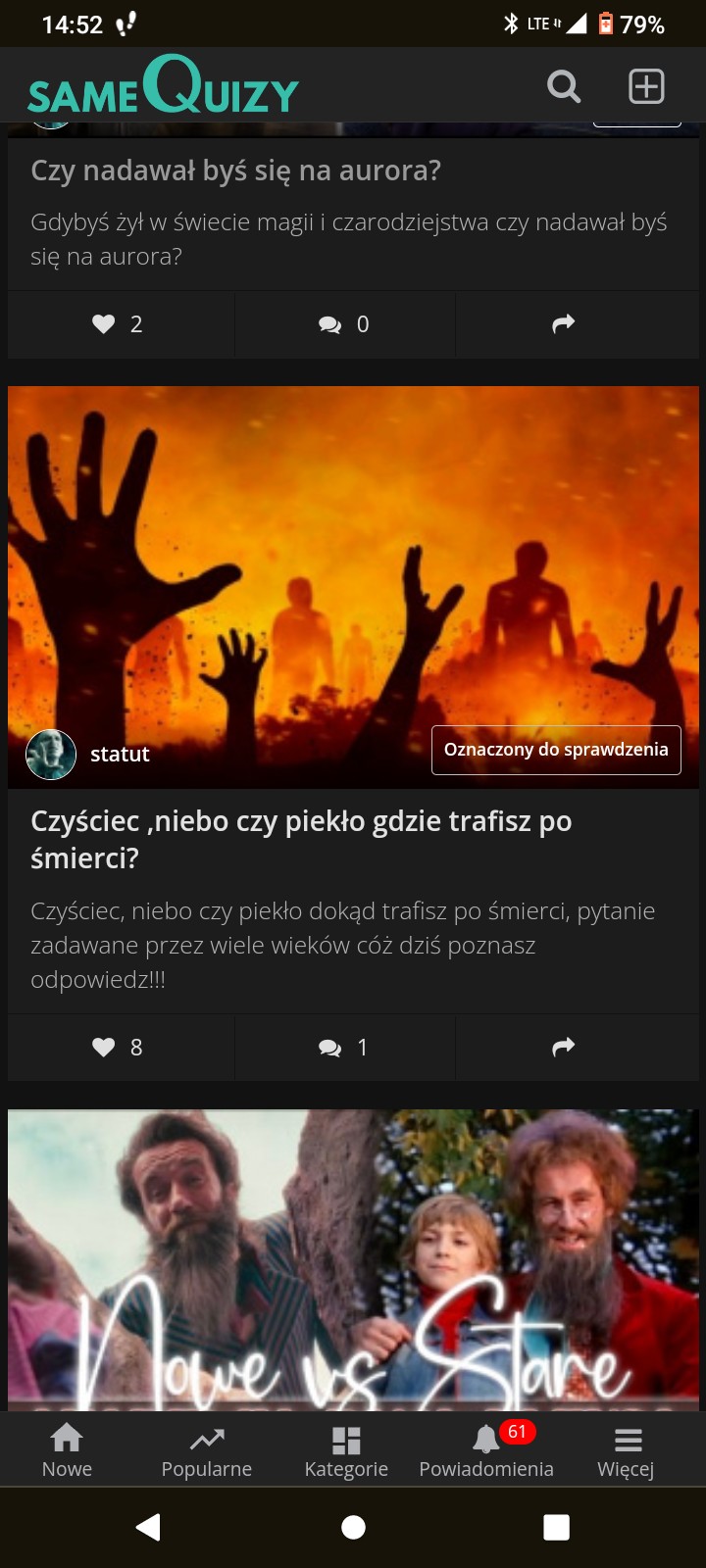Open the search magnifier in the header
706x1568 pixels.
(x=564, y=86)
